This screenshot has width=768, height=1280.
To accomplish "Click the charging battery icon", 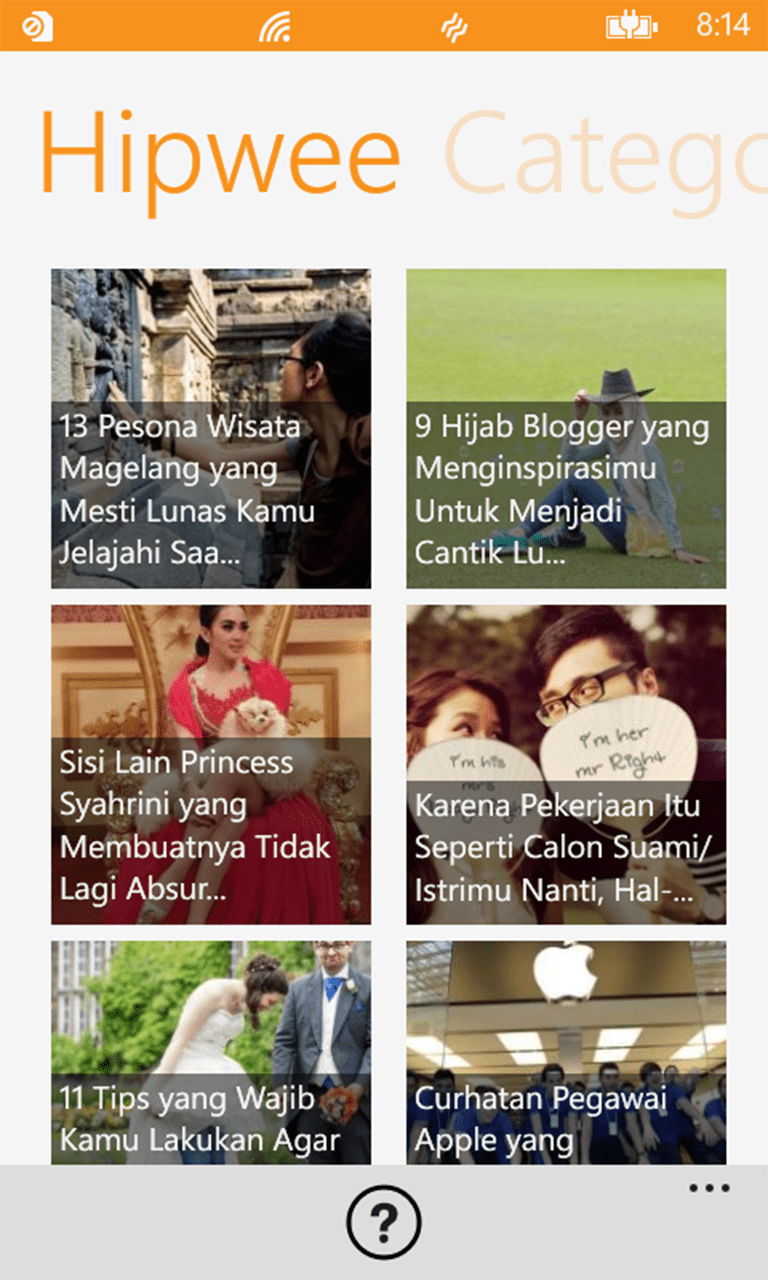I will coord(632,26).
